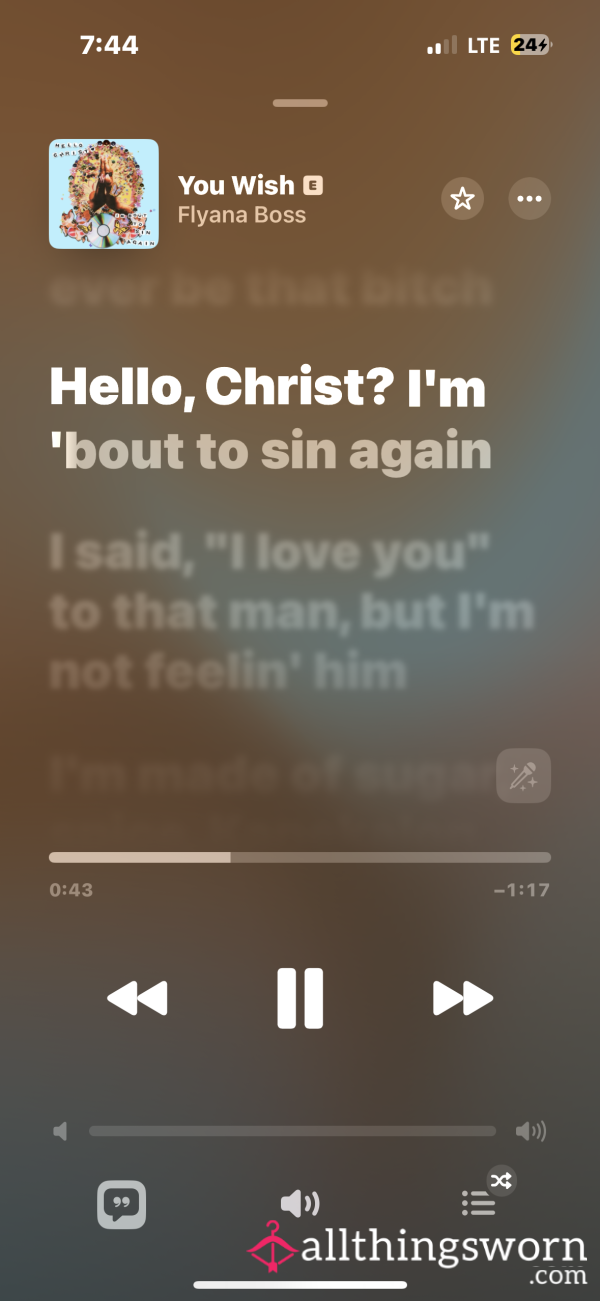Pause the current song

coord(300,998)
